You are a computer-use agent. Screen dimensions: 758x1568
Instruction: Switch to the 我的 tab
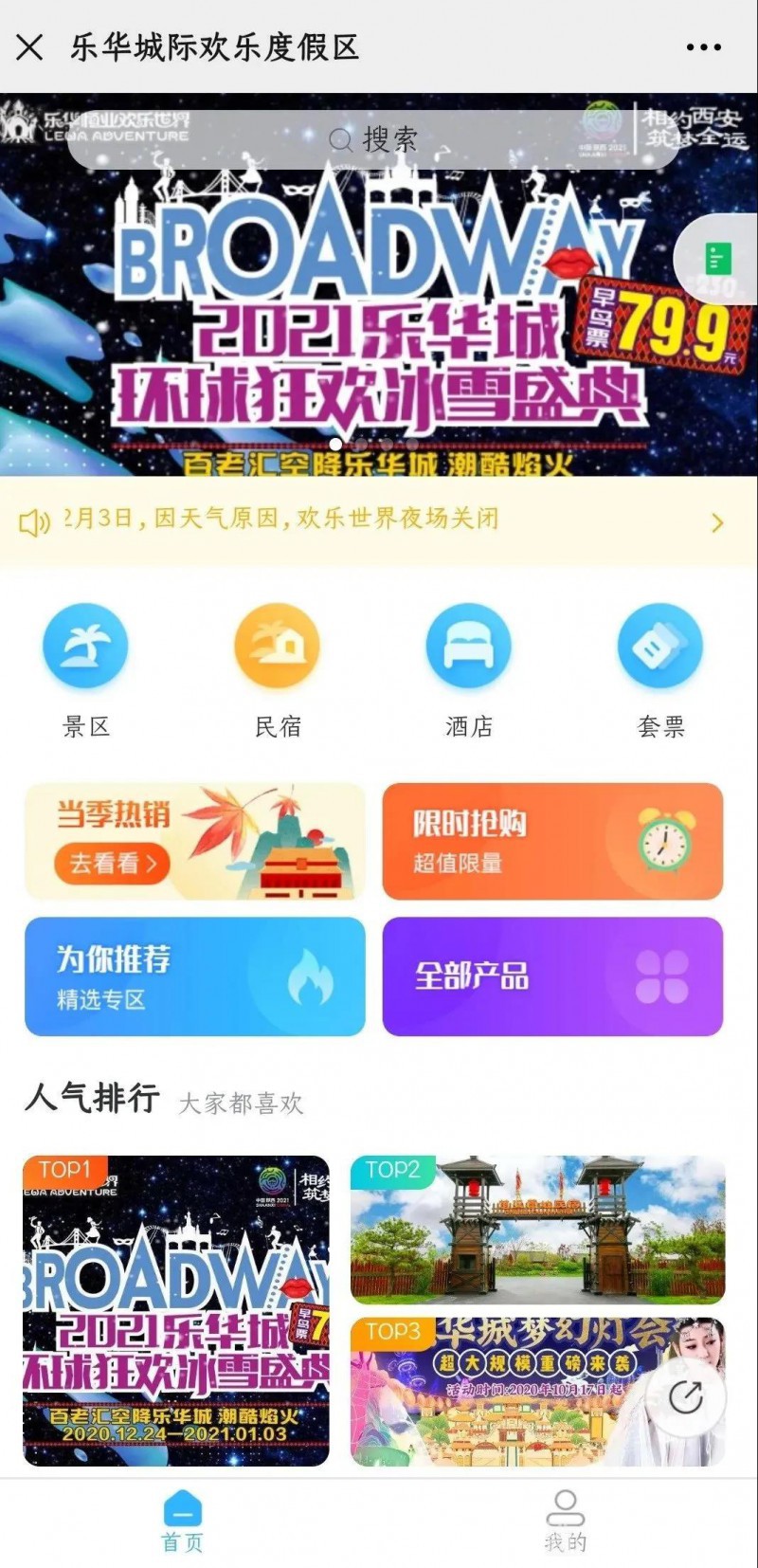[x=565, y=1521]
